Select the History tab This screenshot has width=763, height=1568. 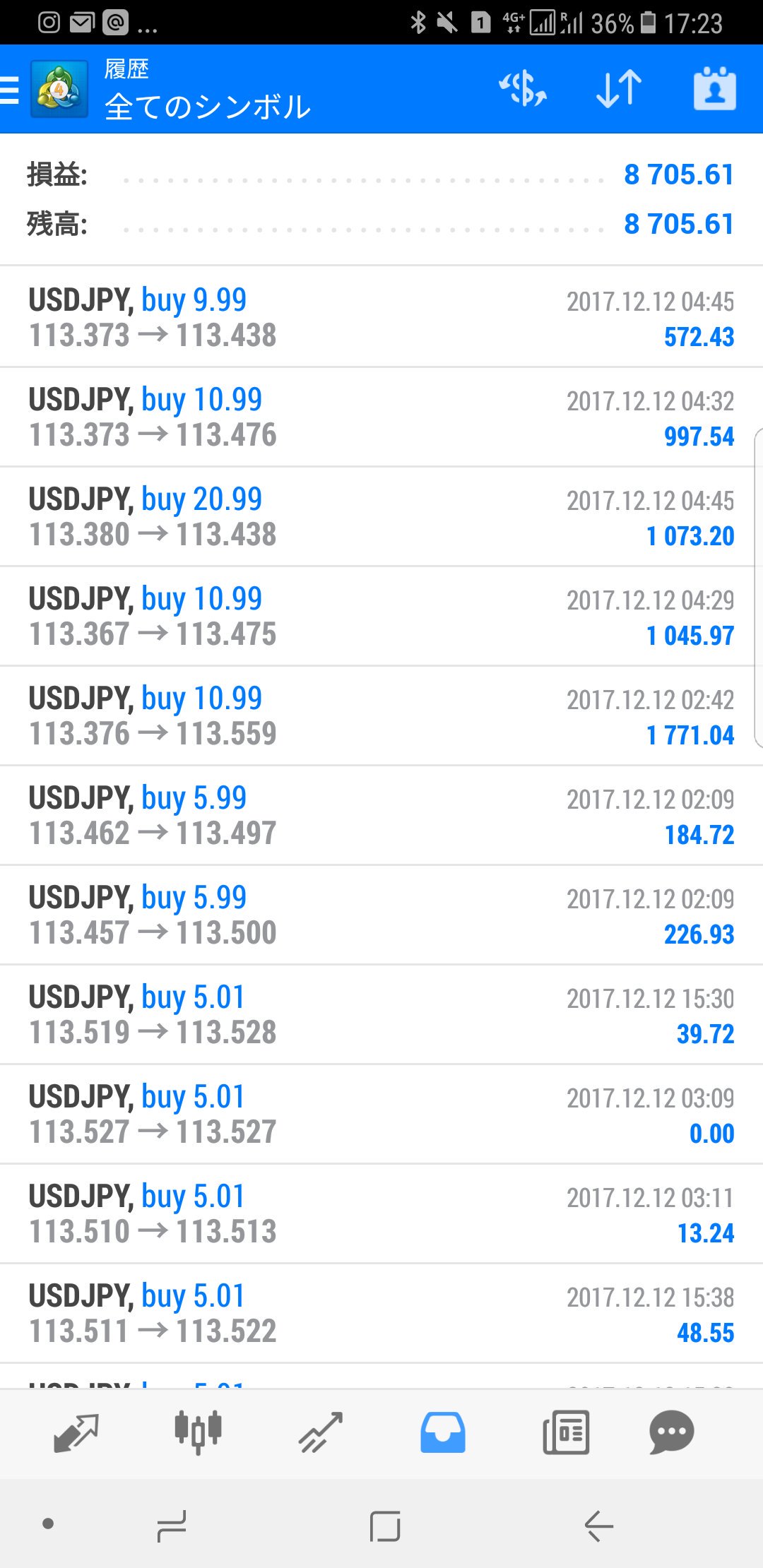click(443, 1432)
